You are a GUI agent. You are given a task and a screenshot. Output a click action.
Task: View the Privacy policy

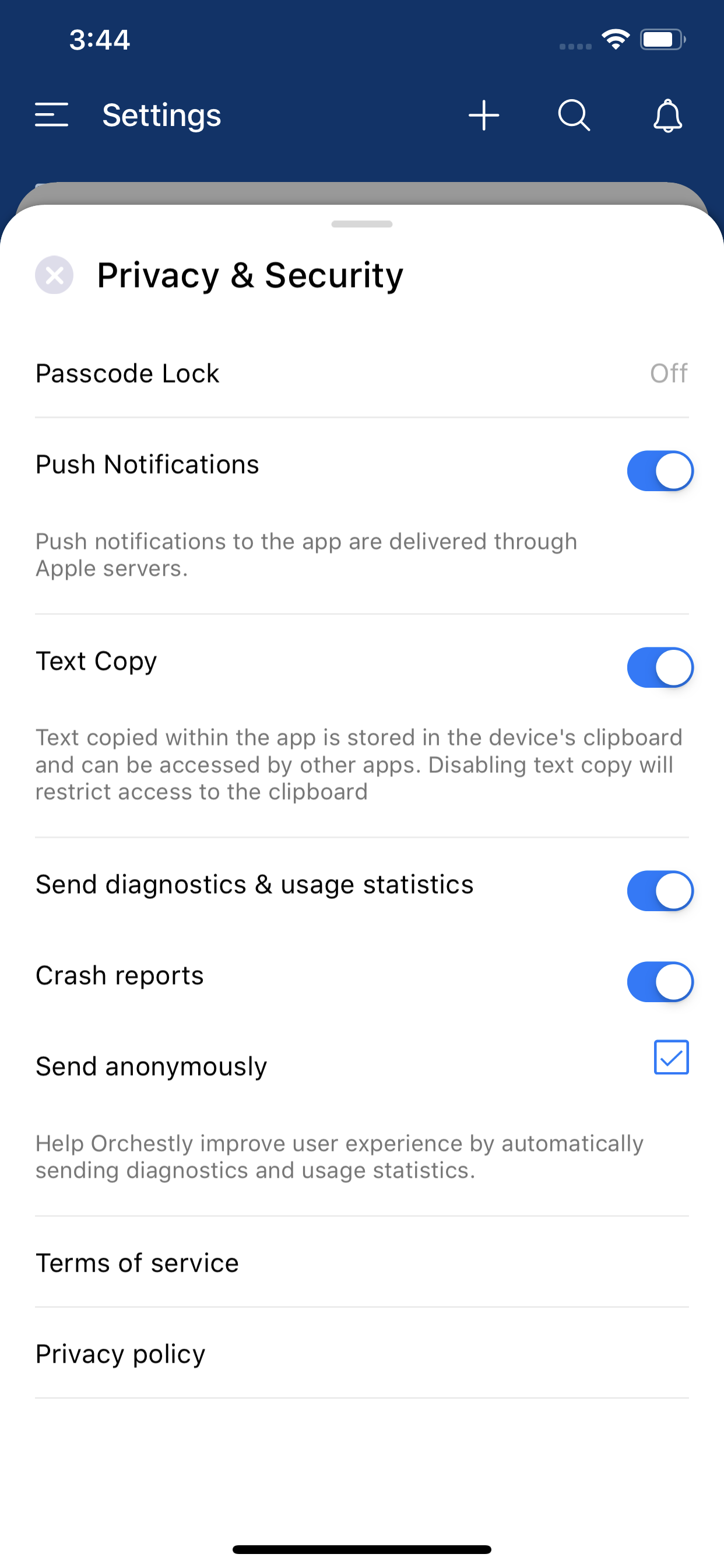coord(361,1353)
